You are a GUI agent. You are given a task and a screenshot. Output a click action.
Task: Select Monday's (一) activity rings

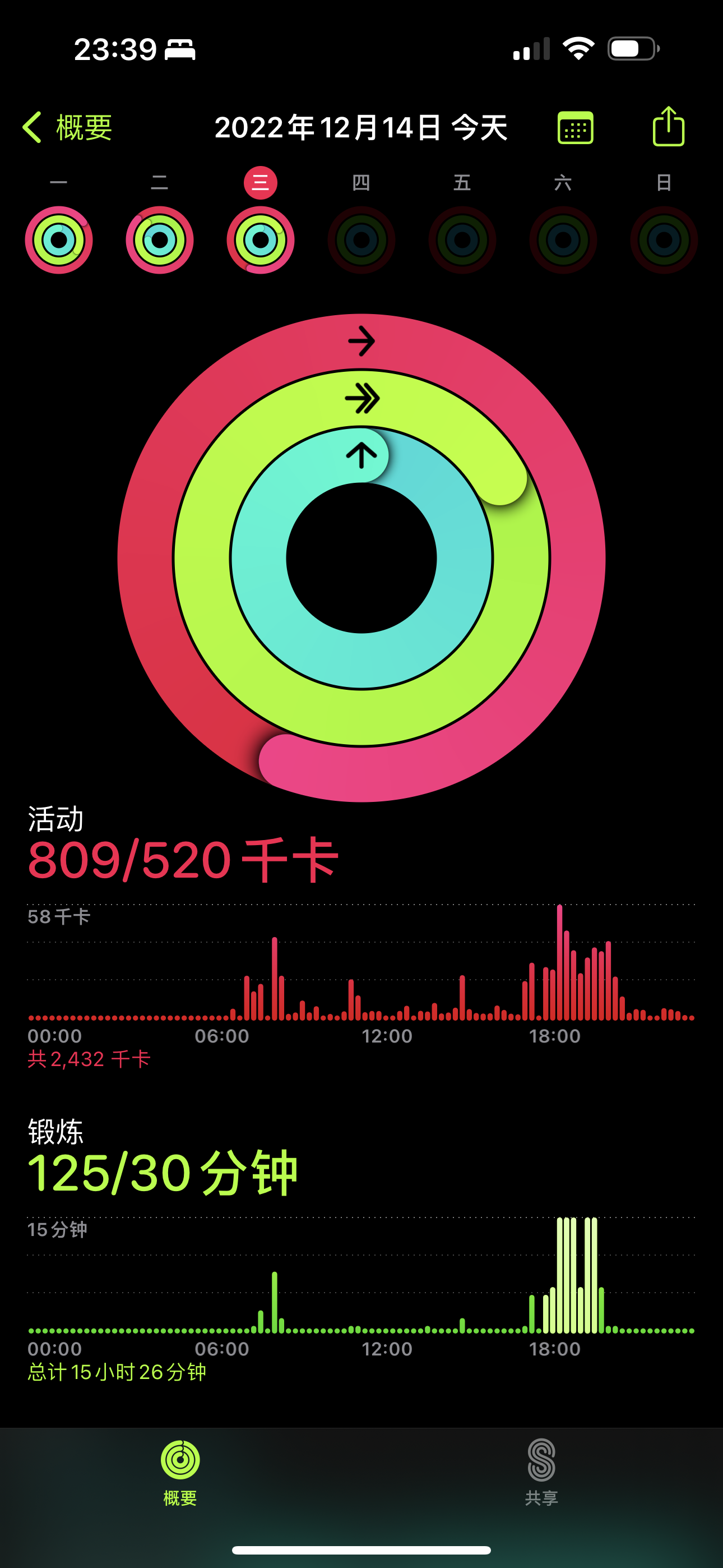(x=58, y=240)
